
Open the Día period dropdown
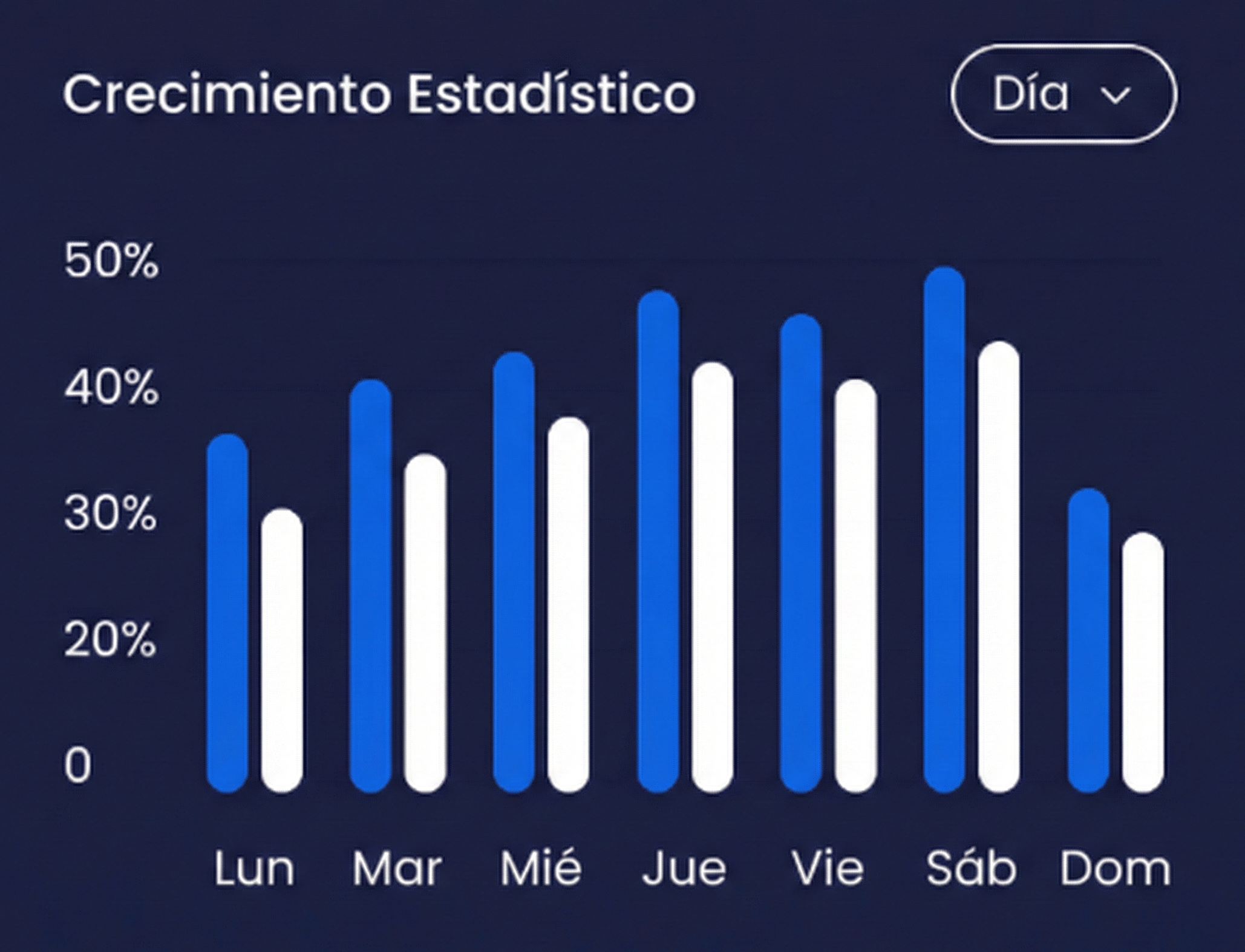coord(1063,94)
